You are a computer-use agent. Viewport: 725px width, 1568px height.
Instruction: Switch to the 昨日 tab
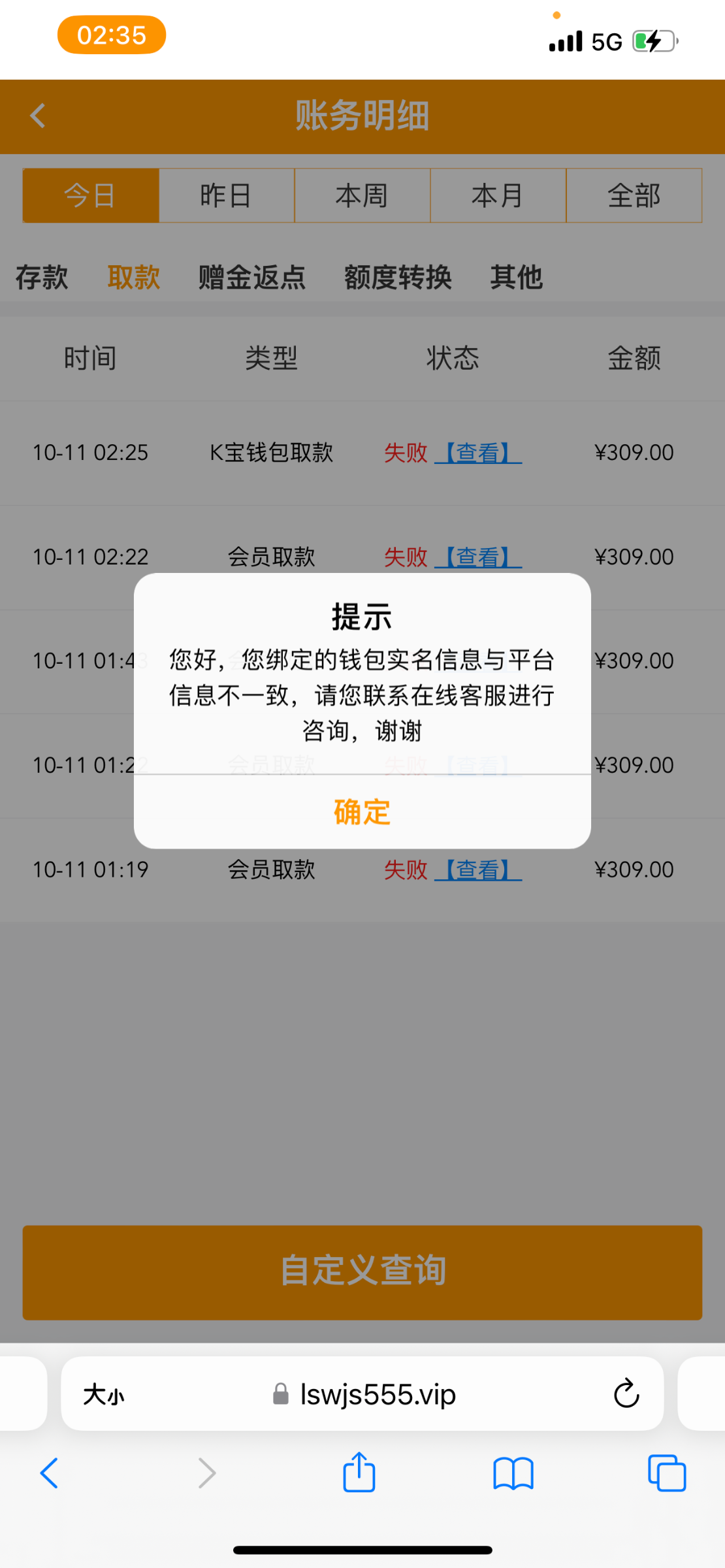pyautogui.click(x=226, y=195)
